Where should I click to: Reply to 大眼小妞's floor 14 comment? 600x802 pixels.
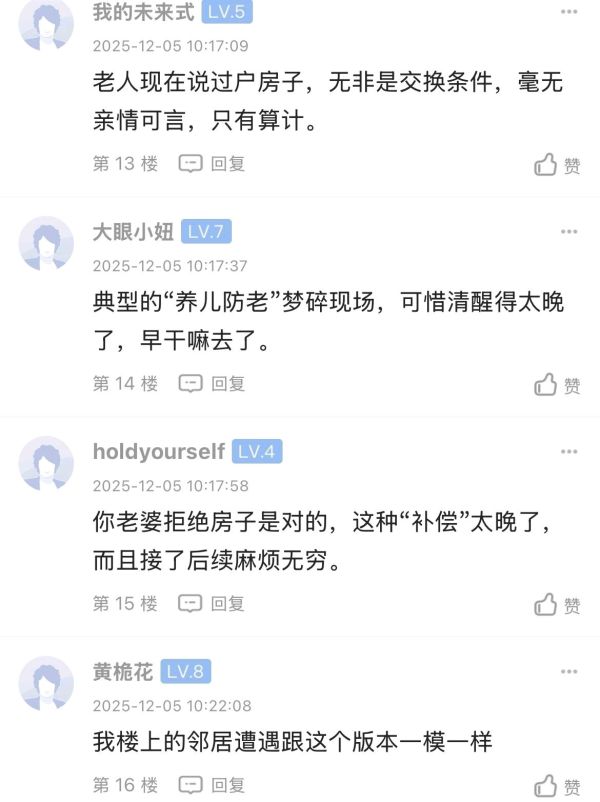(x=211, y=383)
